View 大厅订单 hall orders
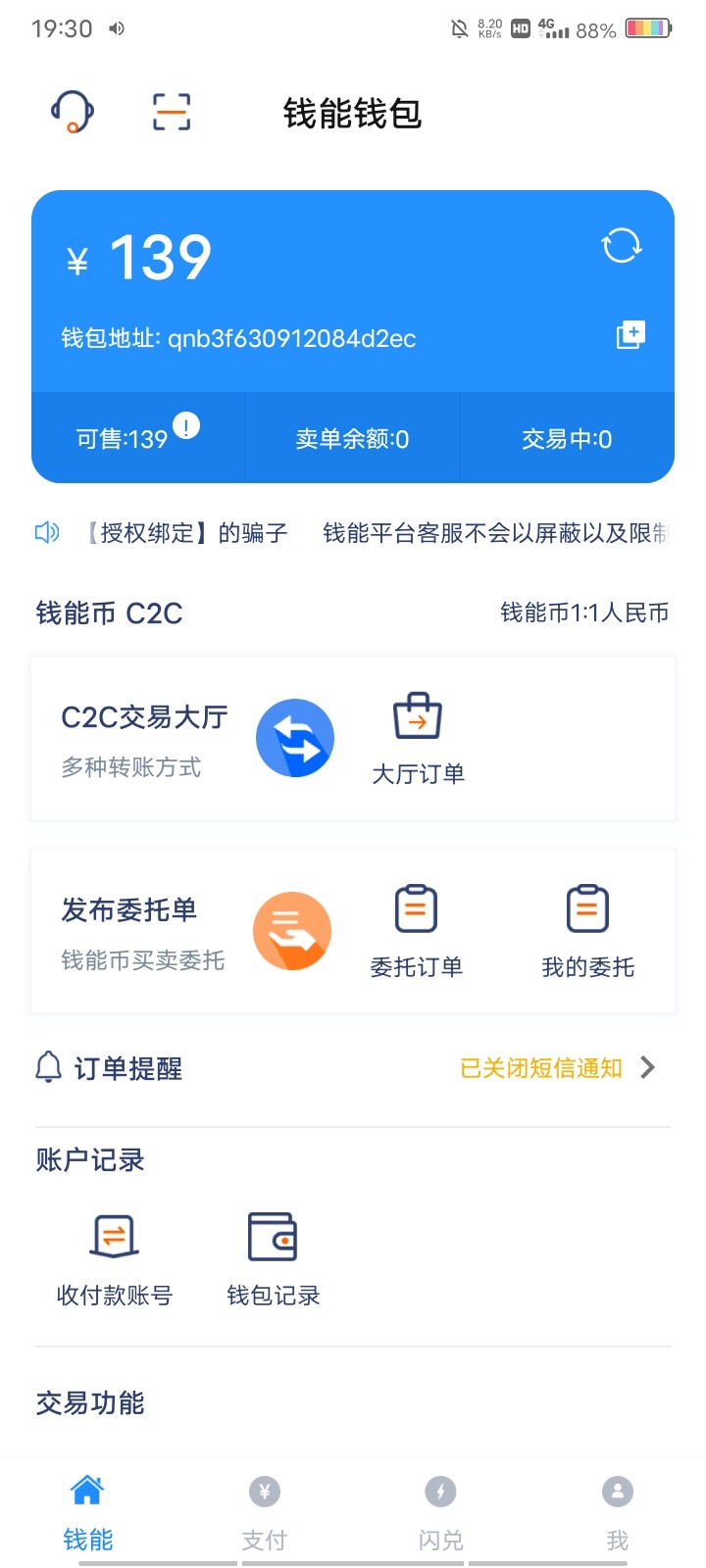 pos(418,740)
